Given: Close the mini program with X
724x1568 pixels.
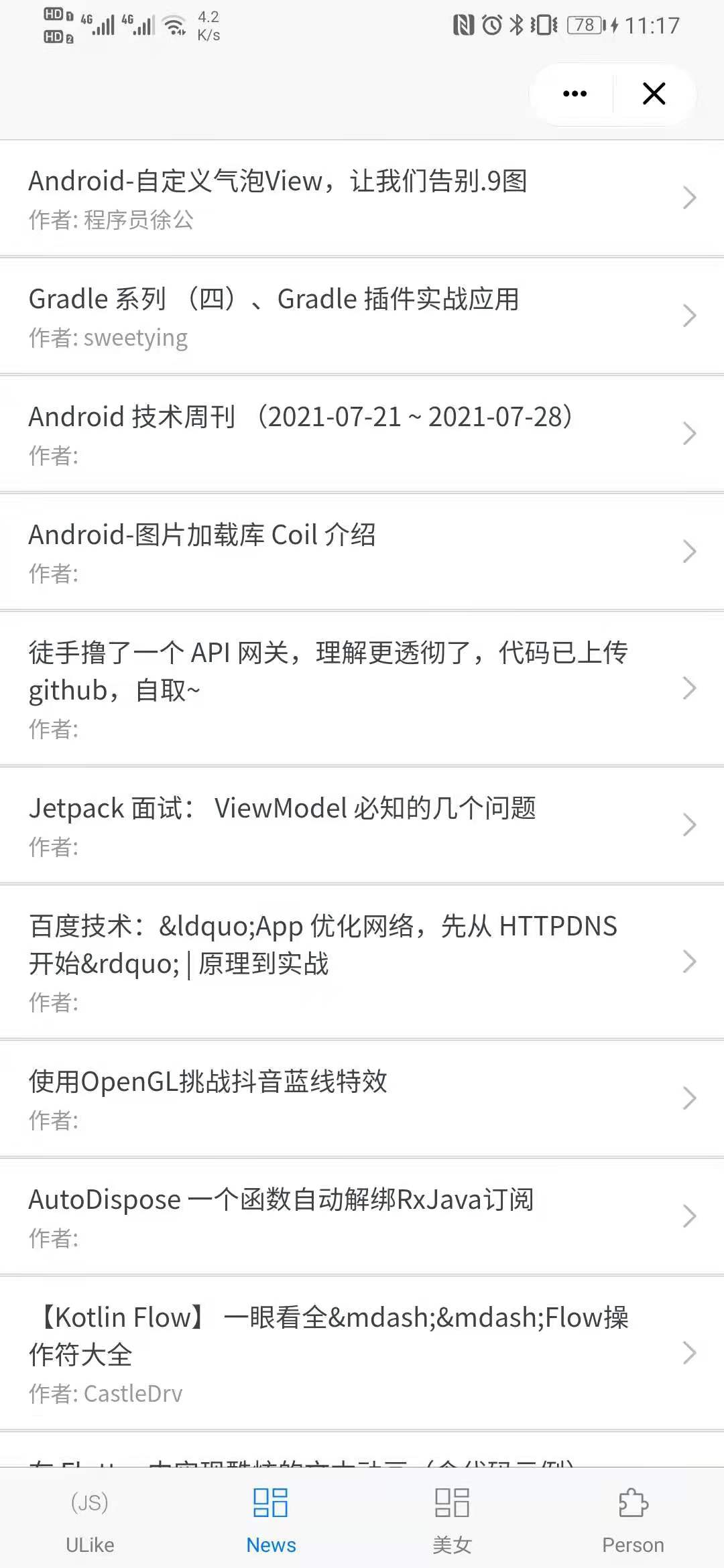Looking at the screenshot, I should pyautogui.click(x=654, y=94).
